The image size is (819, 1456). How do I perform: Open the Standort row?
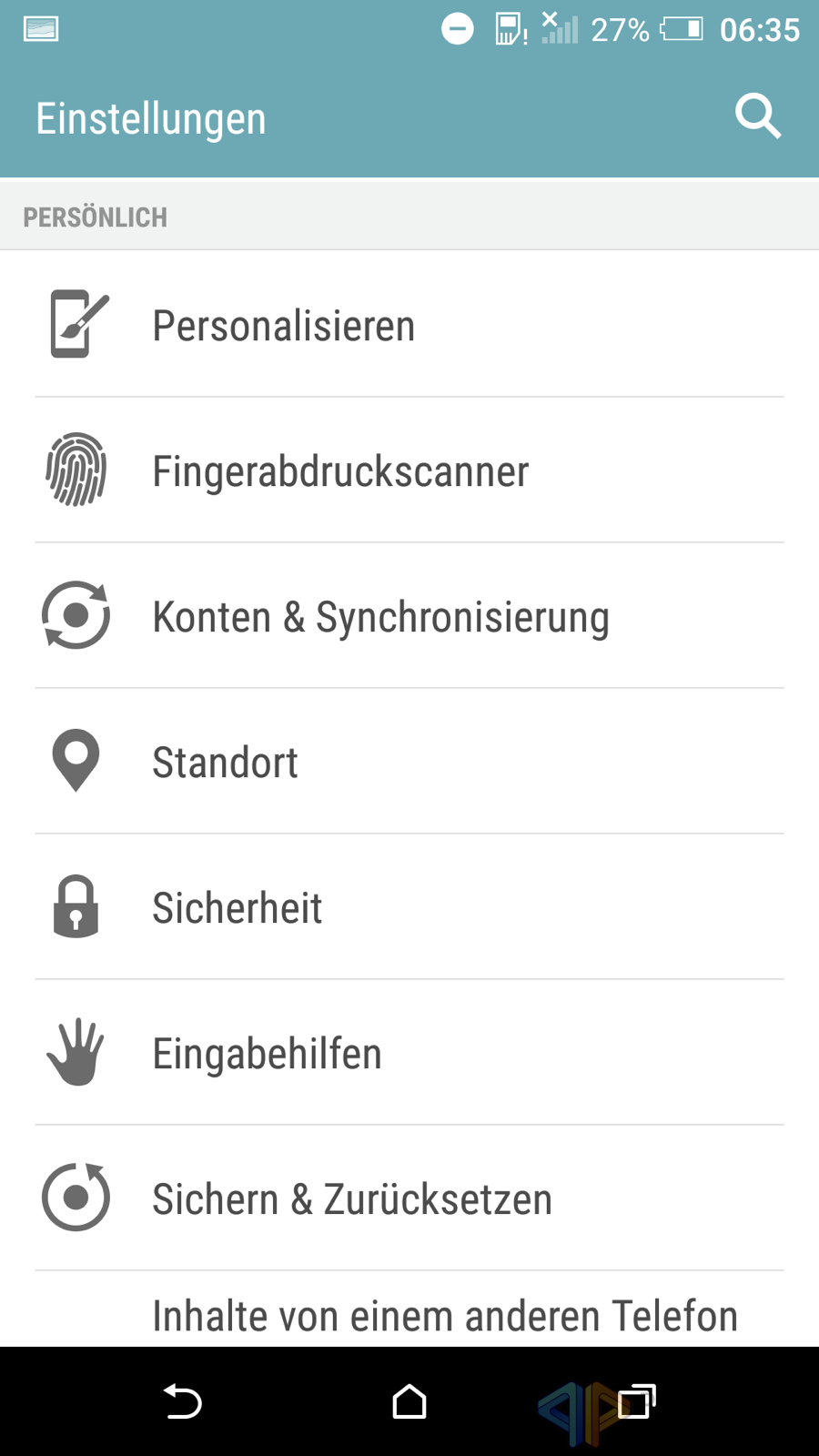(x=409, y=762)
